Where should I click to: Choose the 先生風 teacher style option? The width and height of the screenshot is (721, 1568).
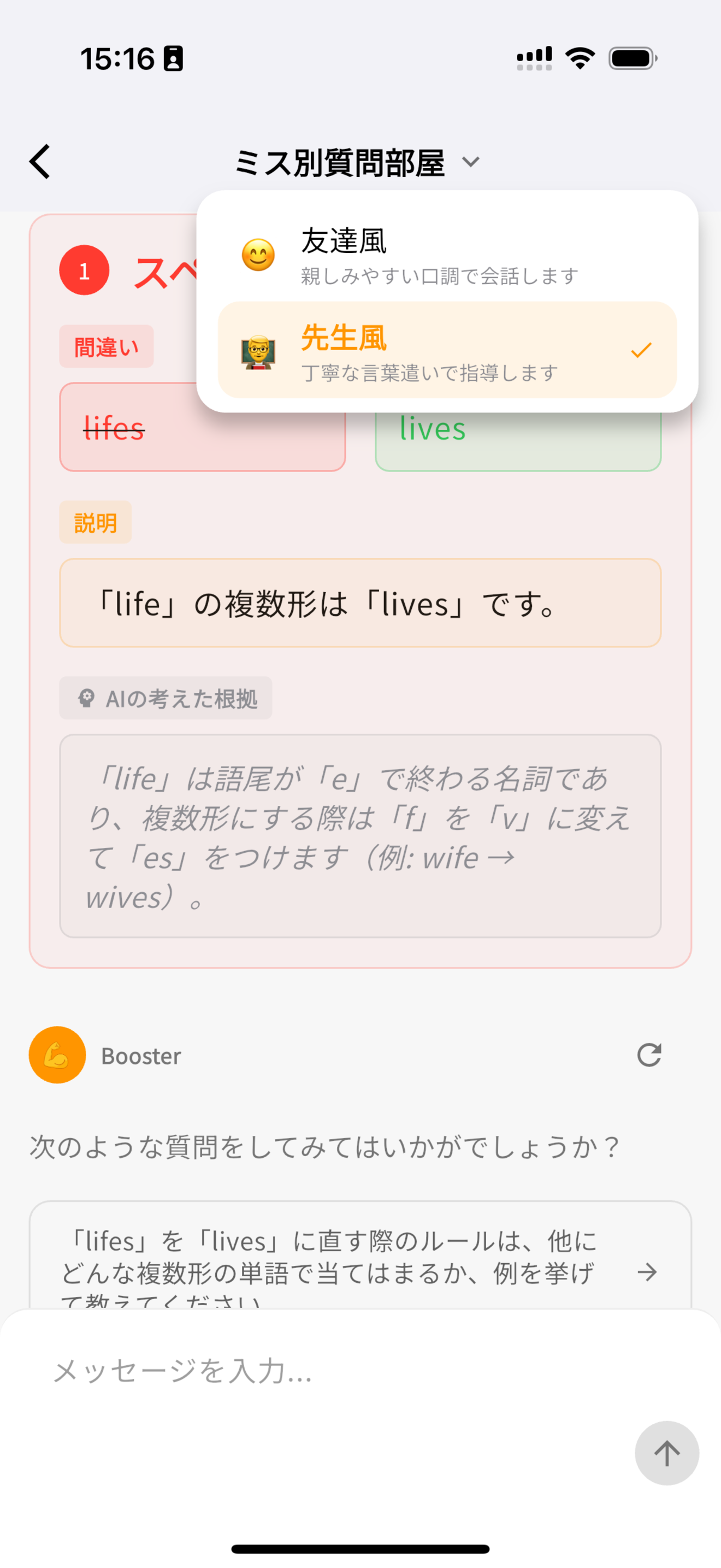click(447, 350)
